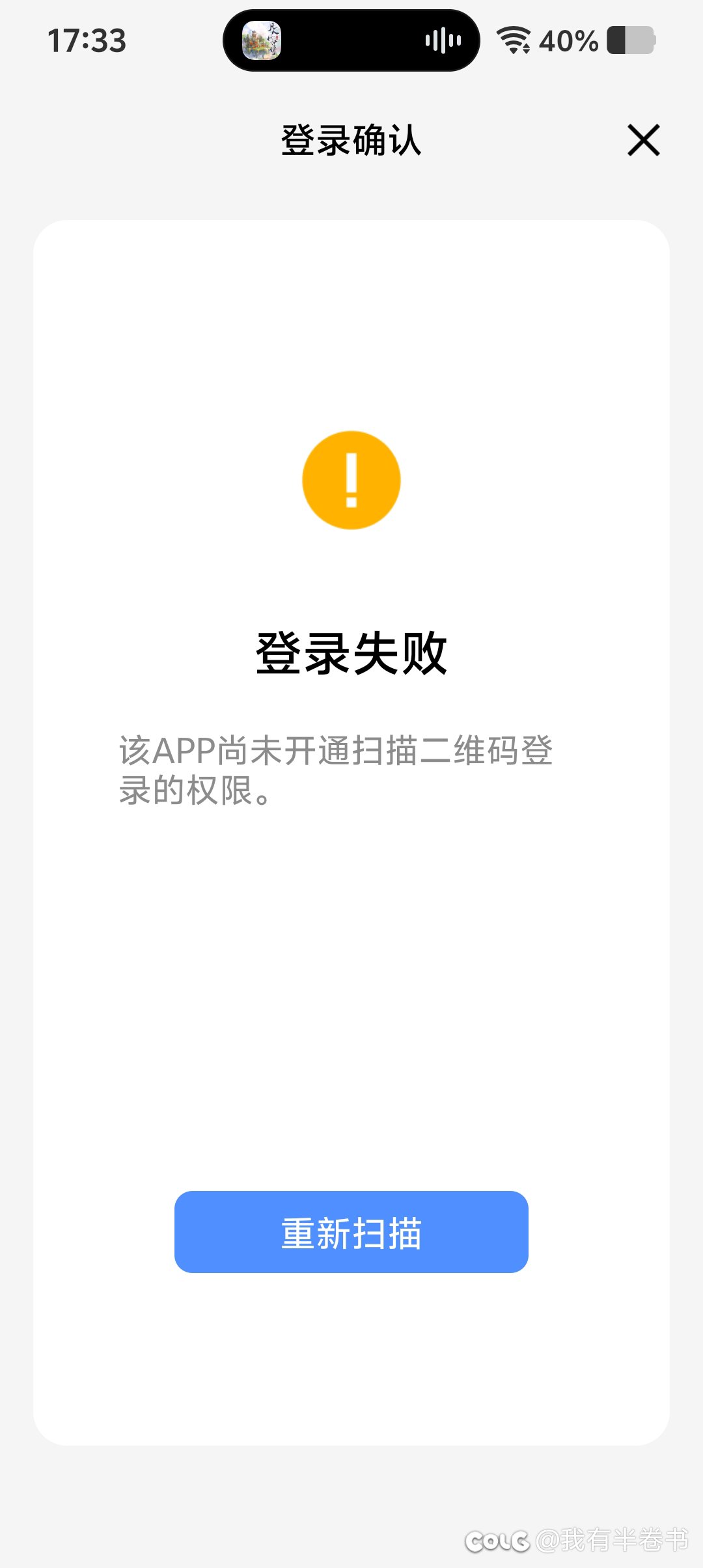Select the 登录确认 title text
This screenshot has width=703, height=1568.
pos(351,141)
